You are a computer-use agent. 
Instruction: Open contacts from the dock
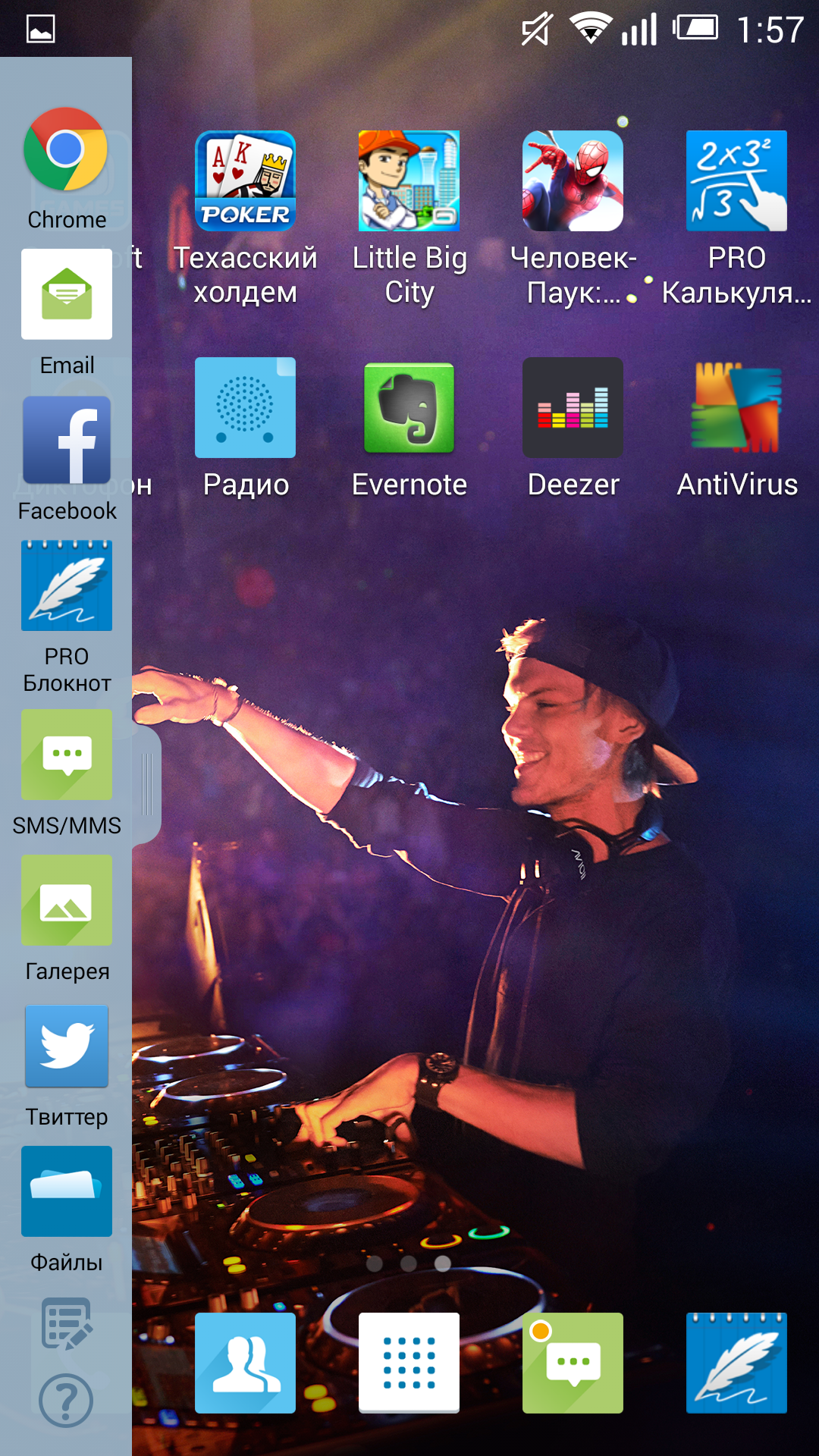(245, 1363)
